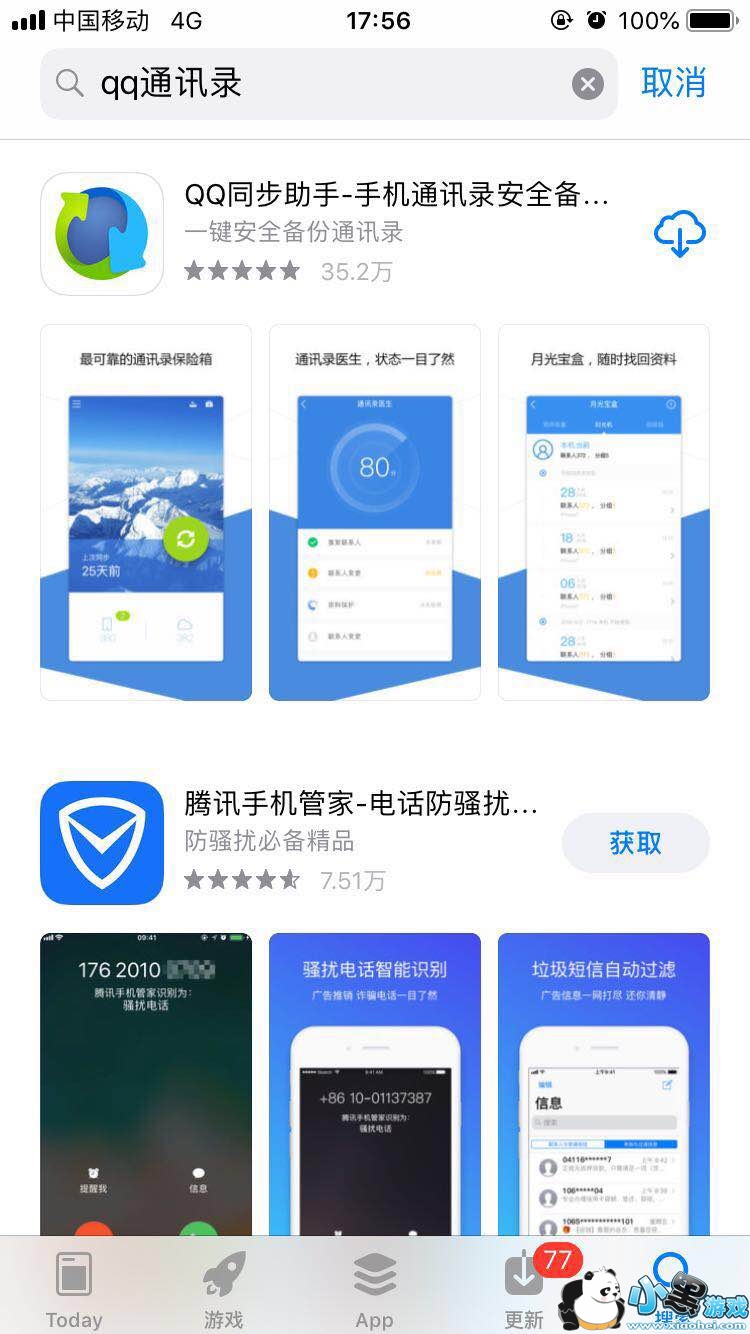Viewport: 750px width, 1334px height.
Task: Cancel the search with 取消
Action: point(673,83)
